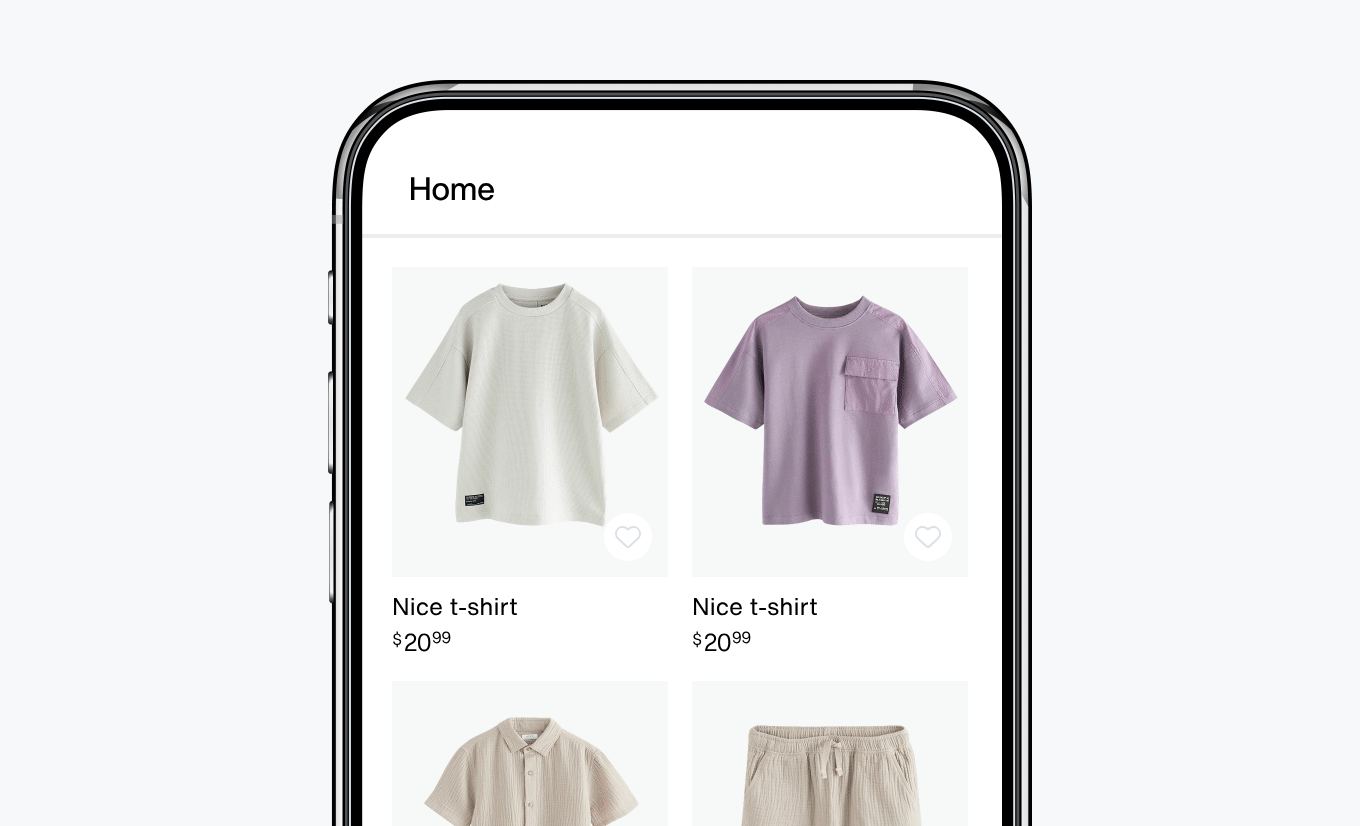
Task: View the beige button-up shirt product
Action: coord(530,760)
